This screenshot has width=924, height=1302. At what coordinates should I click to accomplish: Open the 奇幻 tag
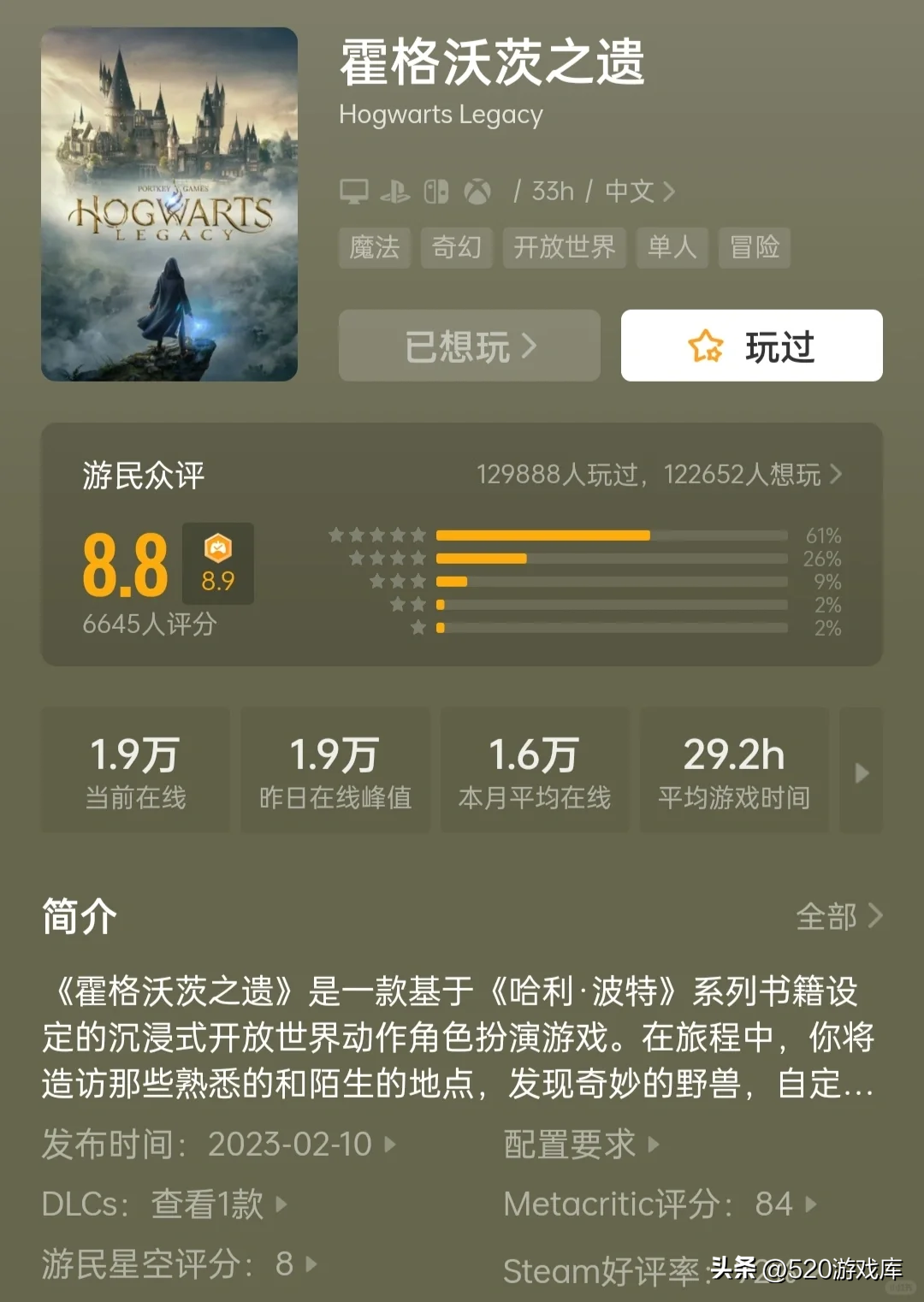click(456, 248)
